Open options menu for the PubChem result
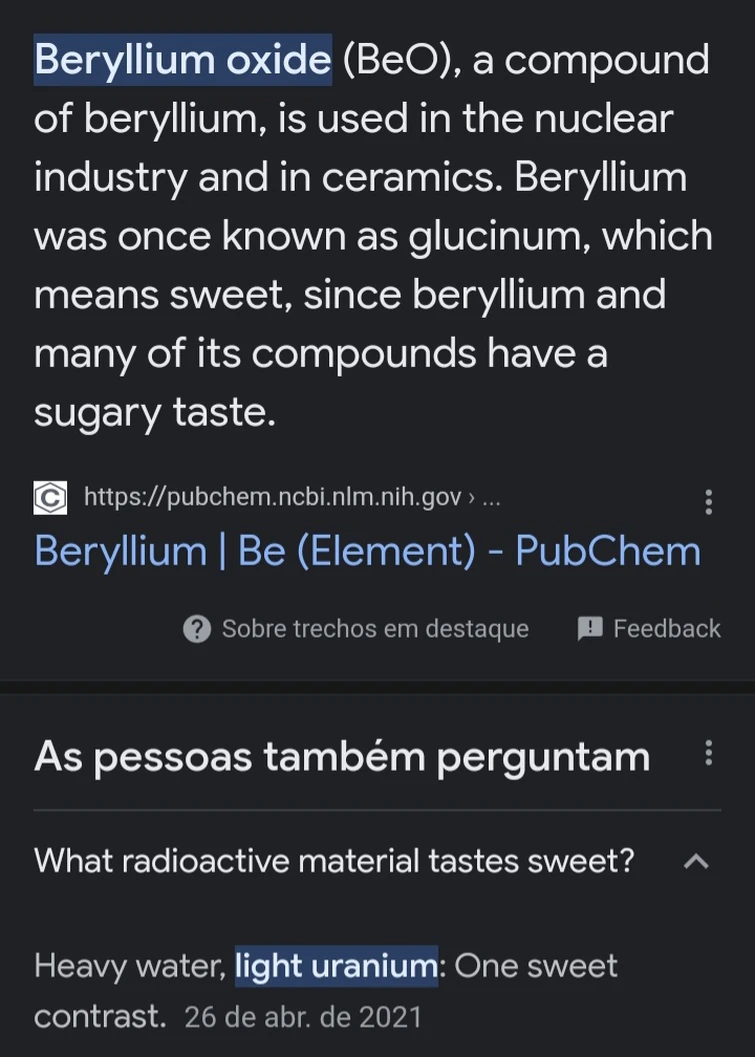Image resolution: width=755 pixels, height=1057 pixels. click(708, 502)
